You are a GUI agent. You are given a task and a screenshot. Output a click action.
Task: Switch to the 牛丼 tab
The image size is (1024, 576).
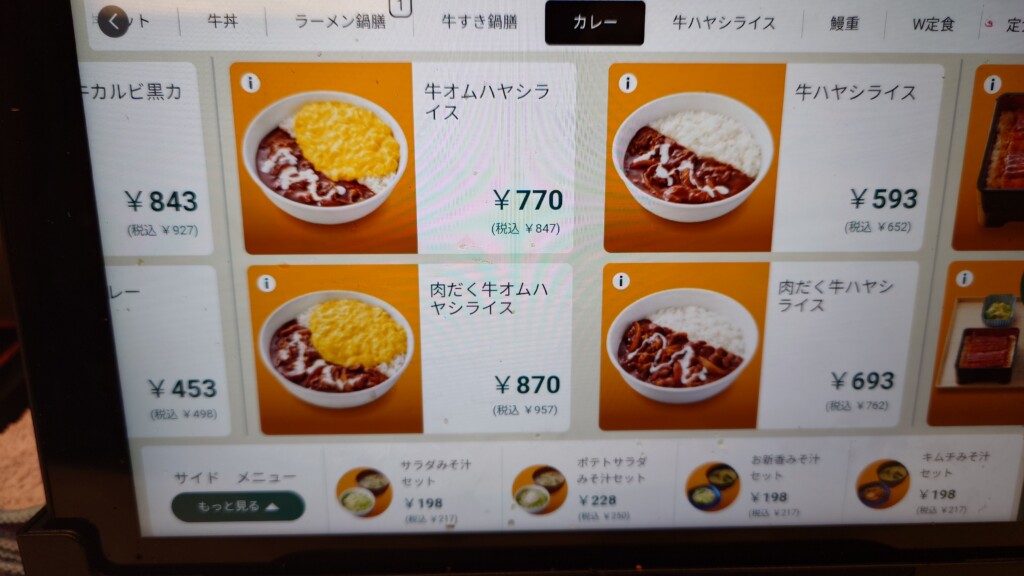pyautogui.click(x=222, y=21)
